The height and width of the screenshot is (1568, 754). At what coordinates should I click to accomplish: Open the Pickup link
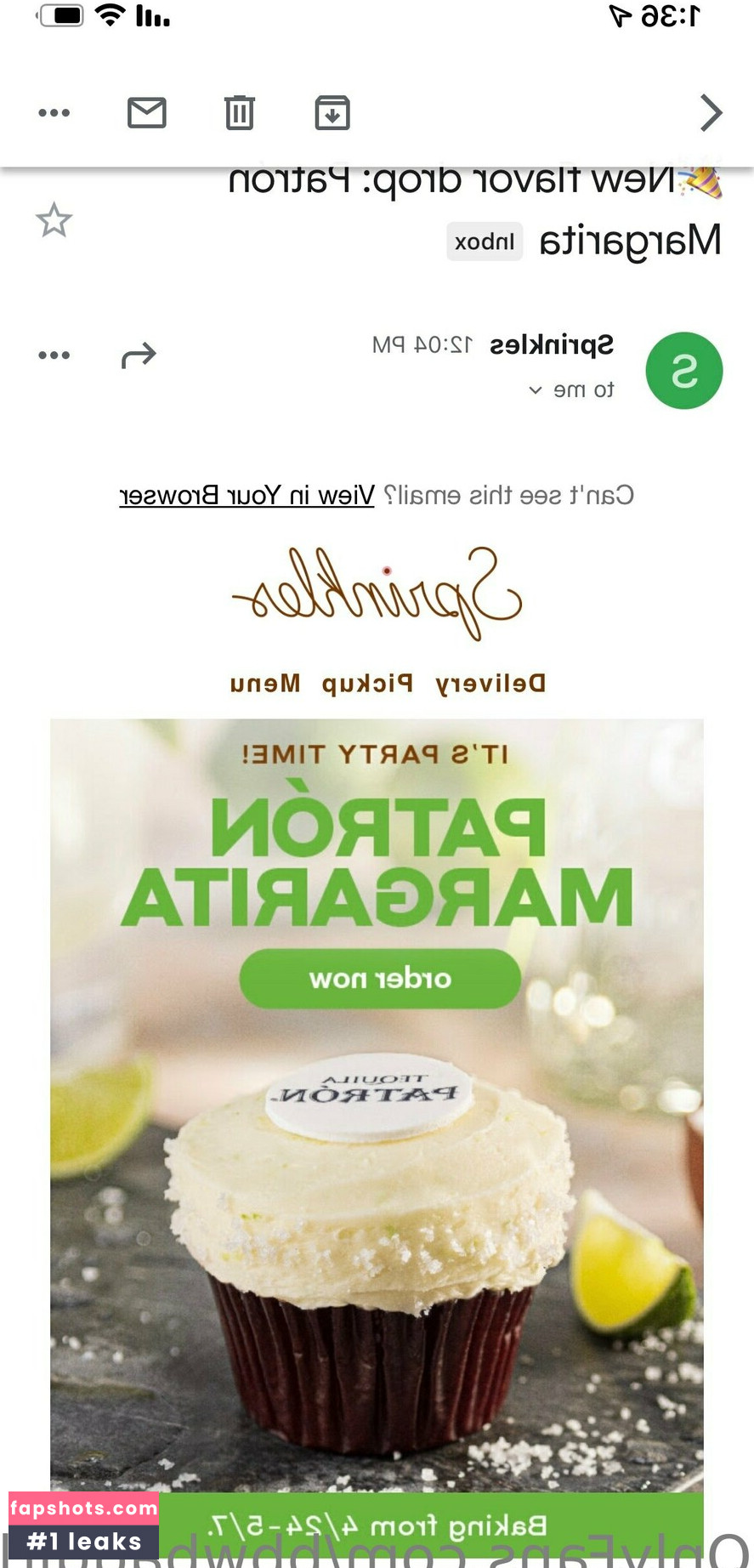coord(367,684)
